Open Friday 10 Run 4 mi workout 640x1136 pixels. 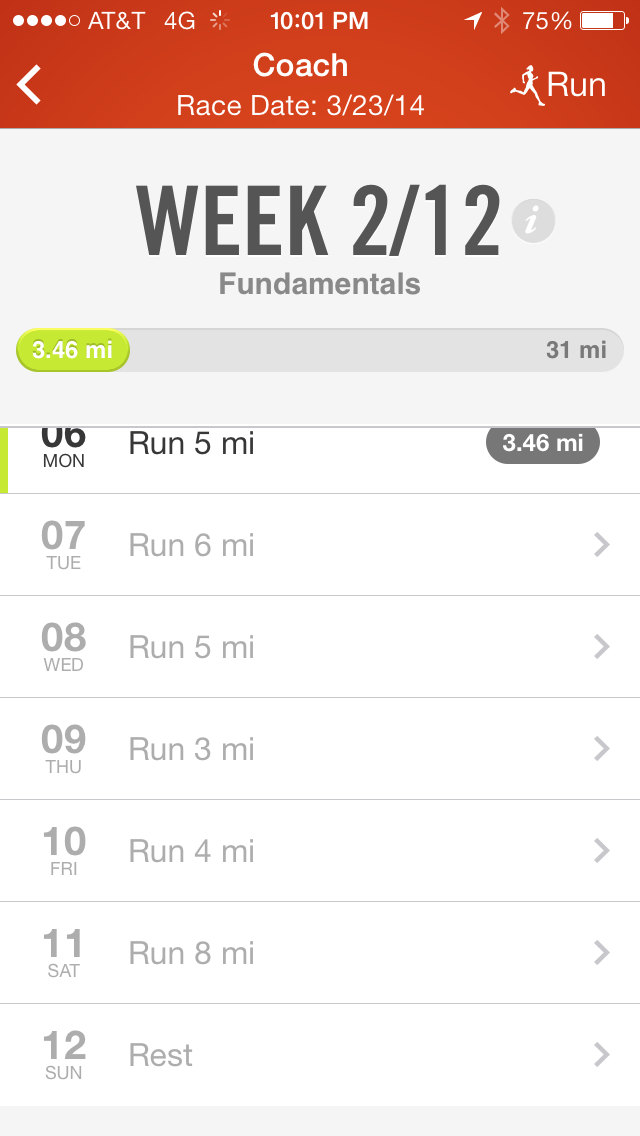tap(320, 851)
